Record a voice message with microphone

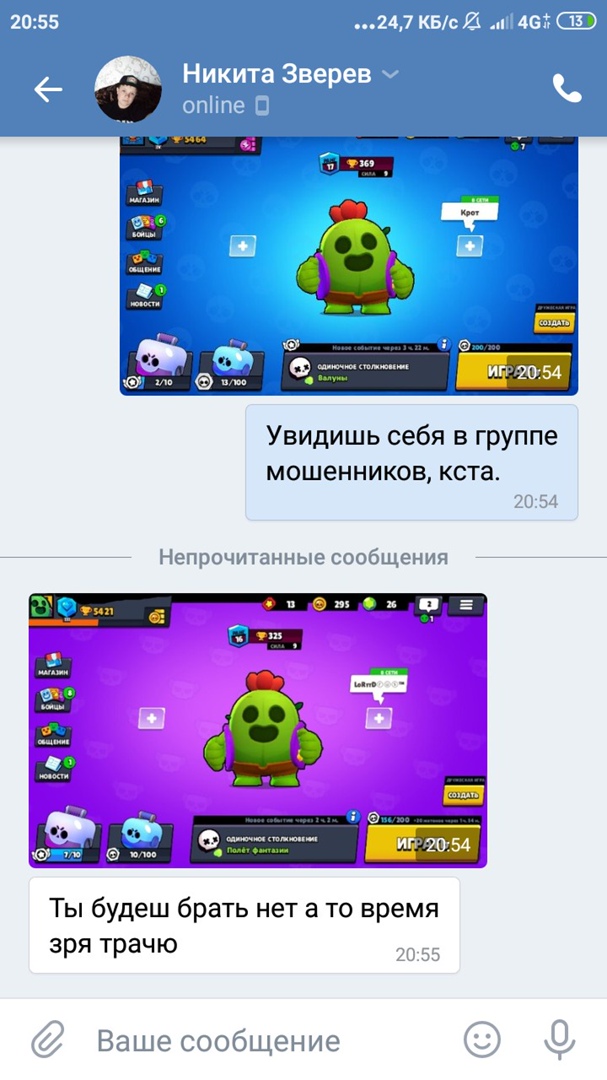coord(560,1040)
